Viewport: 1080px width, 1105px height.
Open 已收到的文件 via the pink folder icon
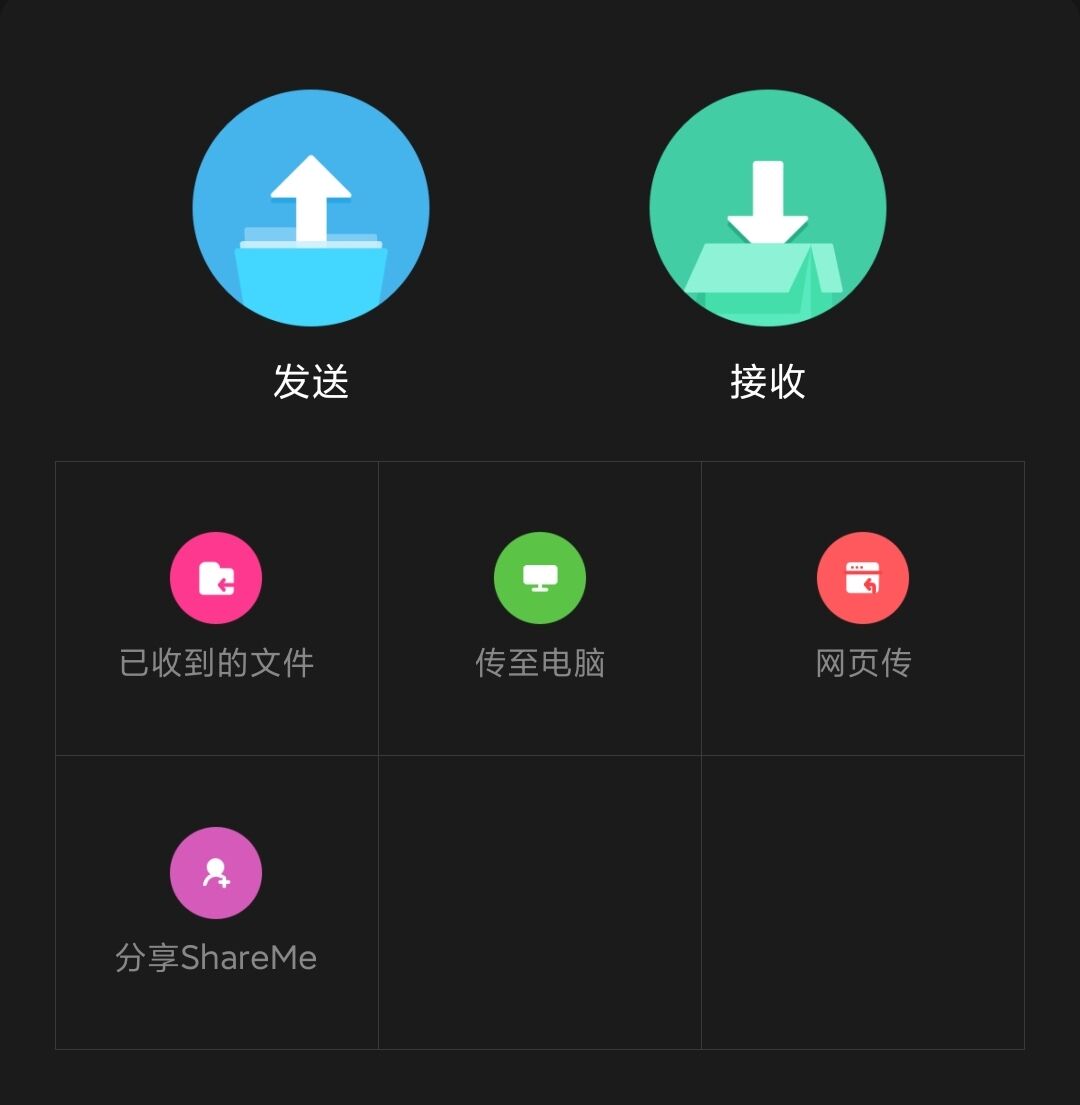tap(216, 578)
